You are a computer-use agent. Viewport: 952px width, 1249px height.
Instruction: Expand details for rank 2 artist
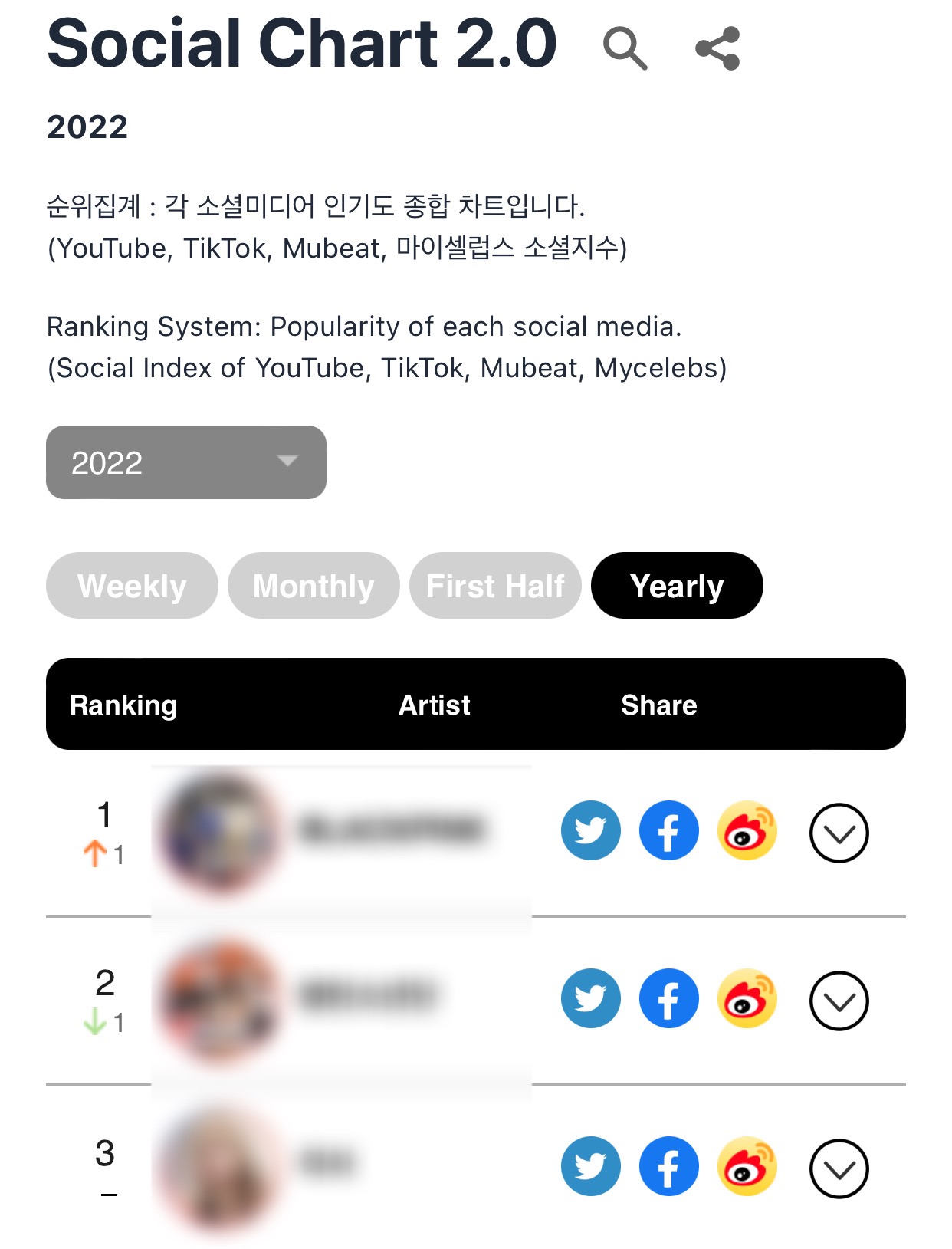coord(839,1001)
